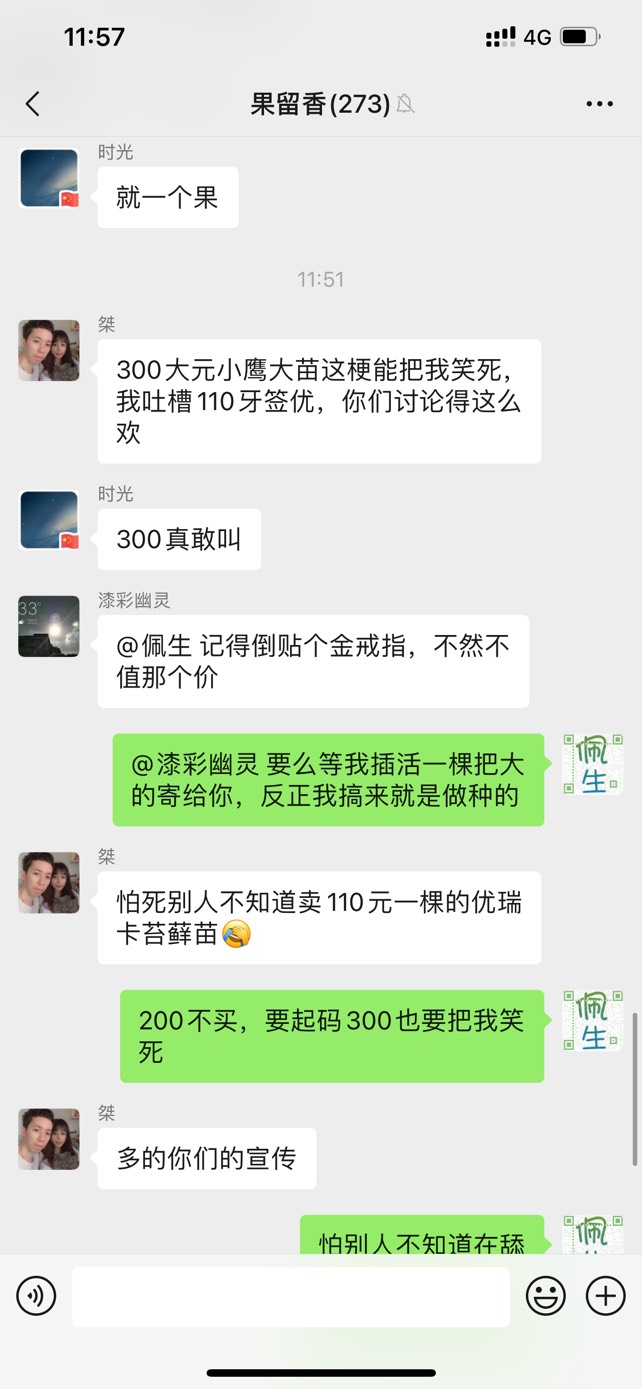Tap 佩生 avatar beside "@漆彩幽灵 要么等我" message
This screenshot has width=642, height=1389.
[594, 764]
